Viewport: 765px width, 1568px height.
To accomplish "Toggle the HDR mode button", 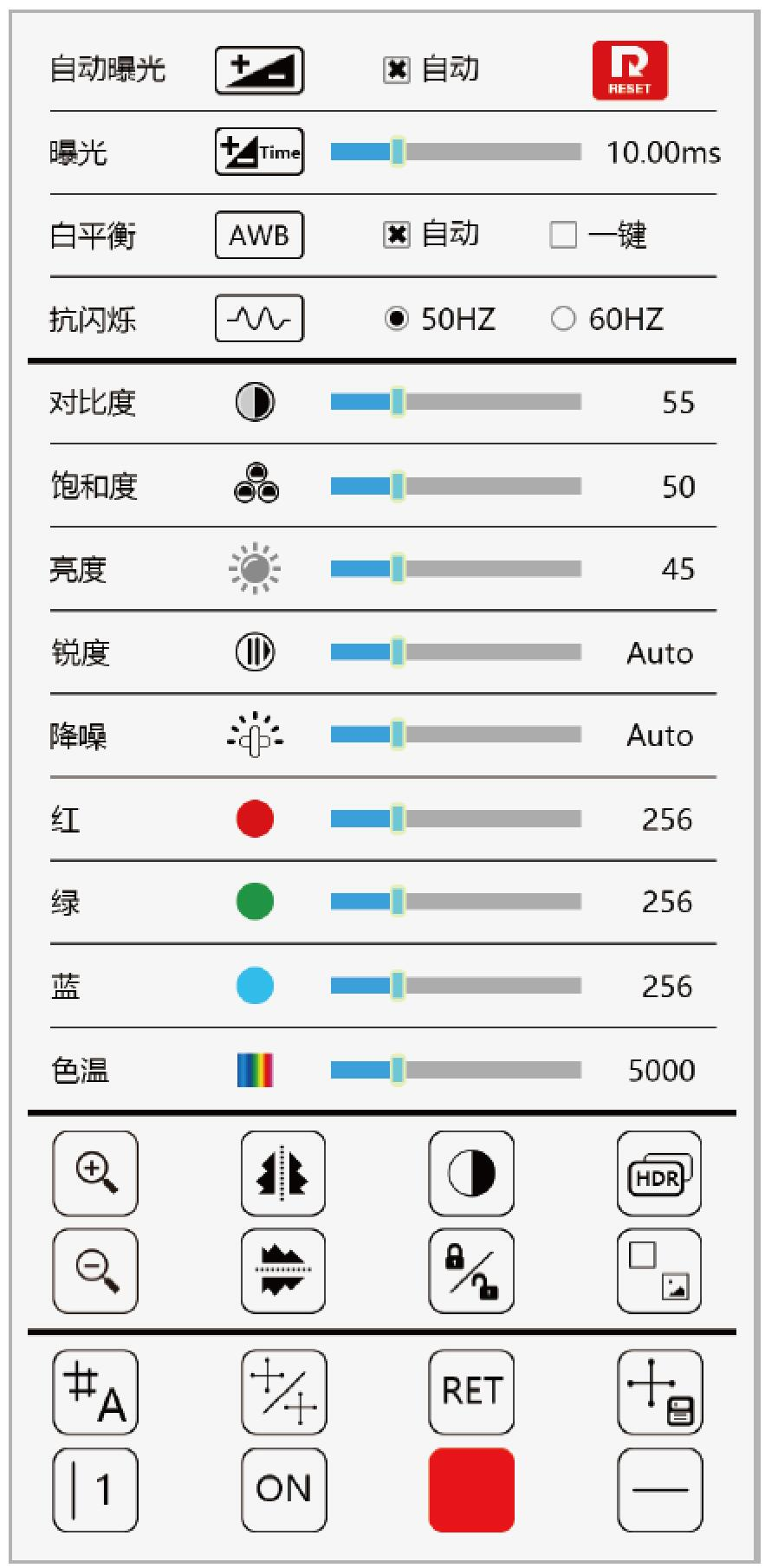I will [x=658, y=1173].
